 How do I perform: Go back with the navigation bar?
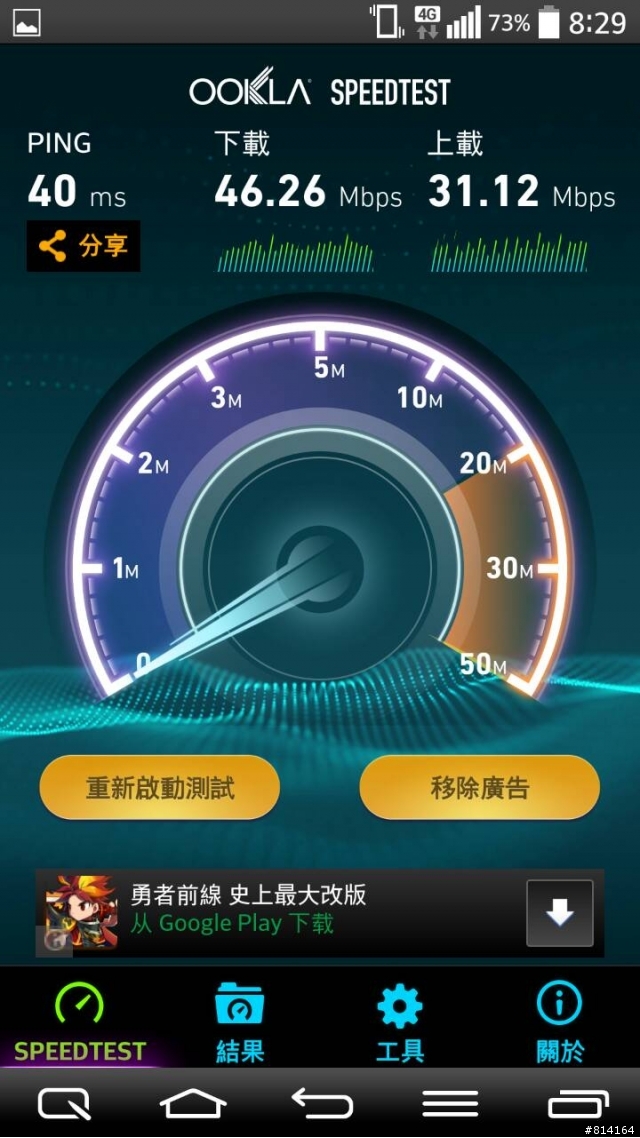click(322, 1103)
